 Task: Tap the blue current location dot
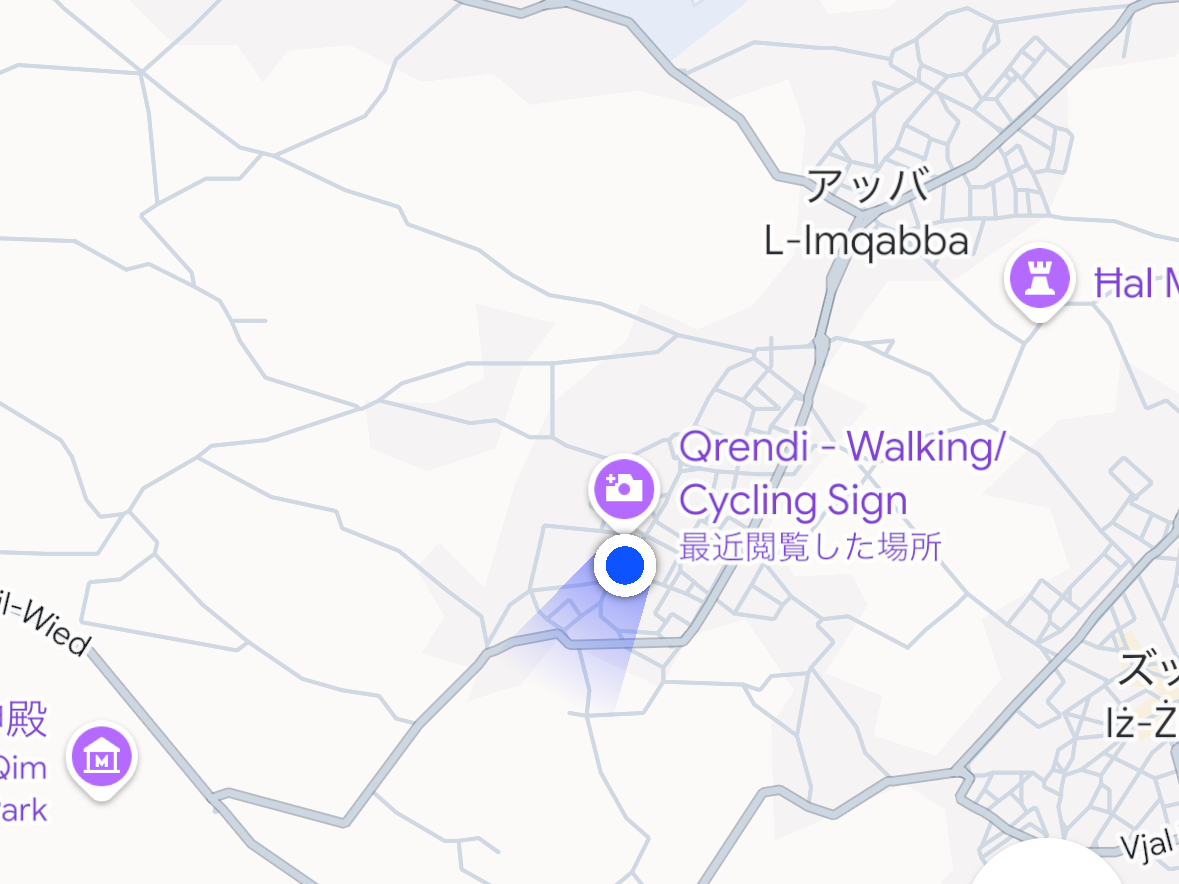(x=624, y=566)
